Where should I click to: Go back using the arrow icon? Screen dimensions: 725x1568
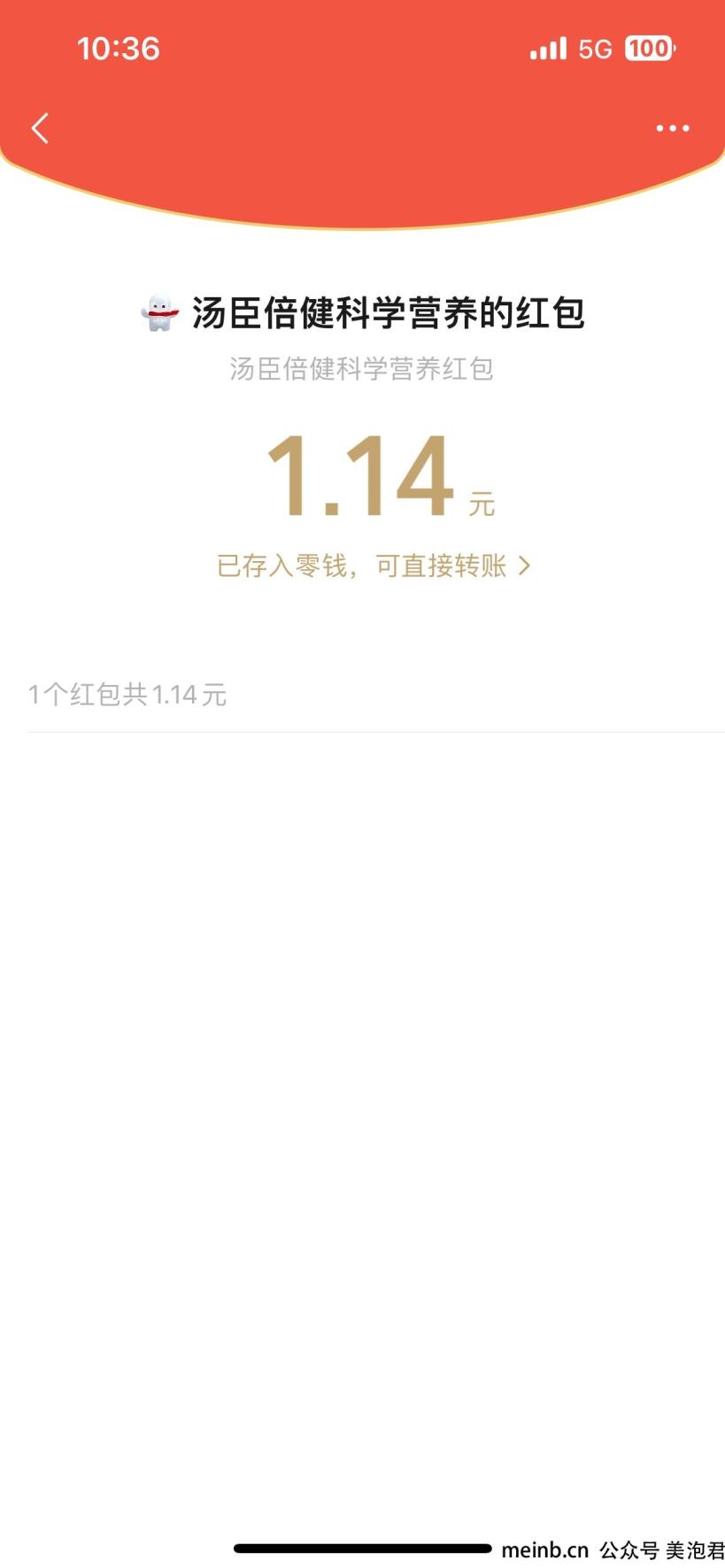pyautogui.click(x=40, y=128)
